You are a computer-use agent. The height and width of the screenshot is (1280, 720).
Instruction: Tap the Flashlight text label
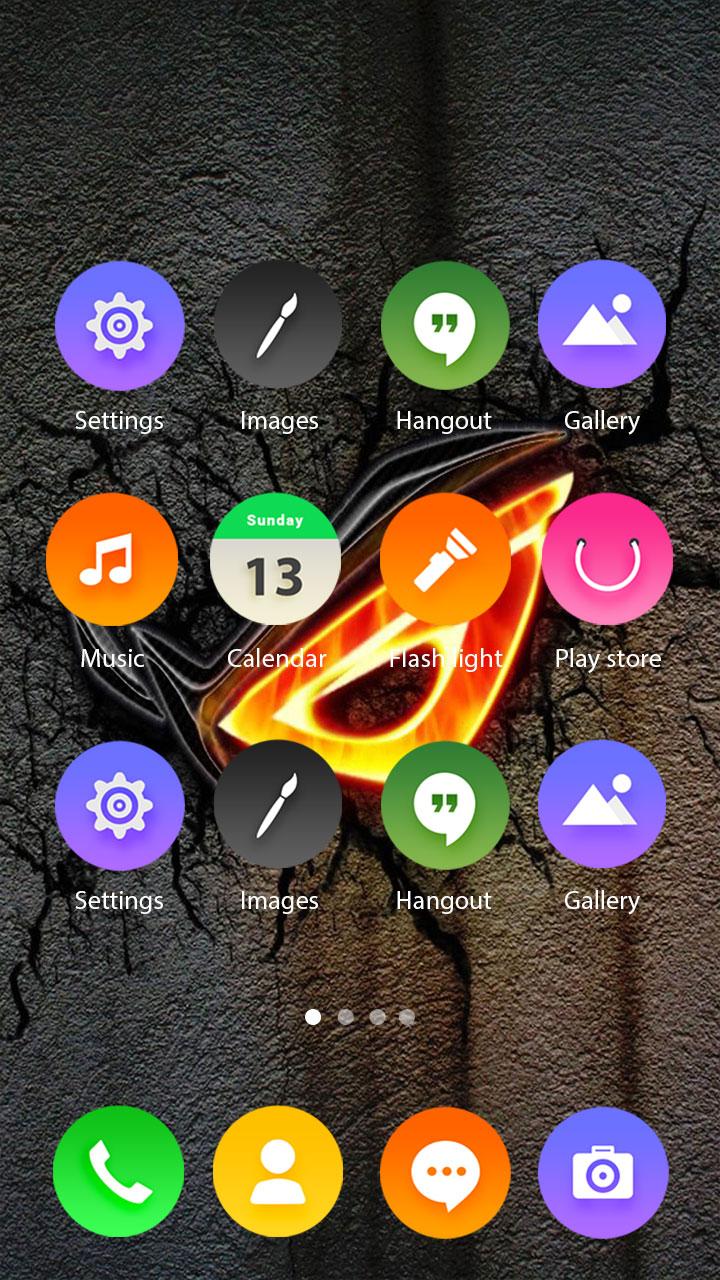(445, 659)
